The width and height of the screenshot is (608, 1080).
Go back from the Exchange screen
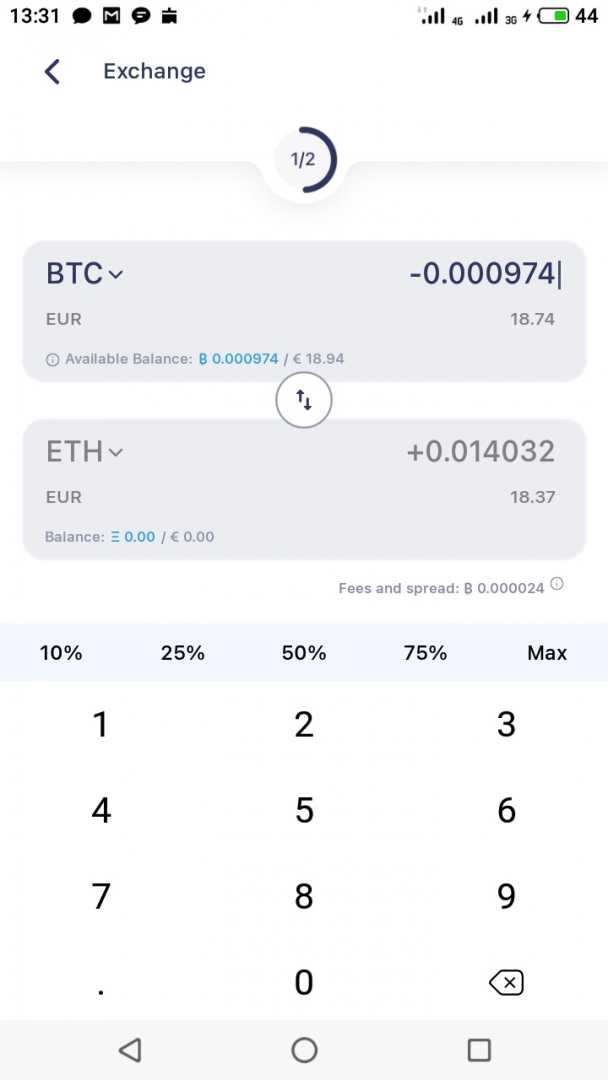click(x=52, y=71)
